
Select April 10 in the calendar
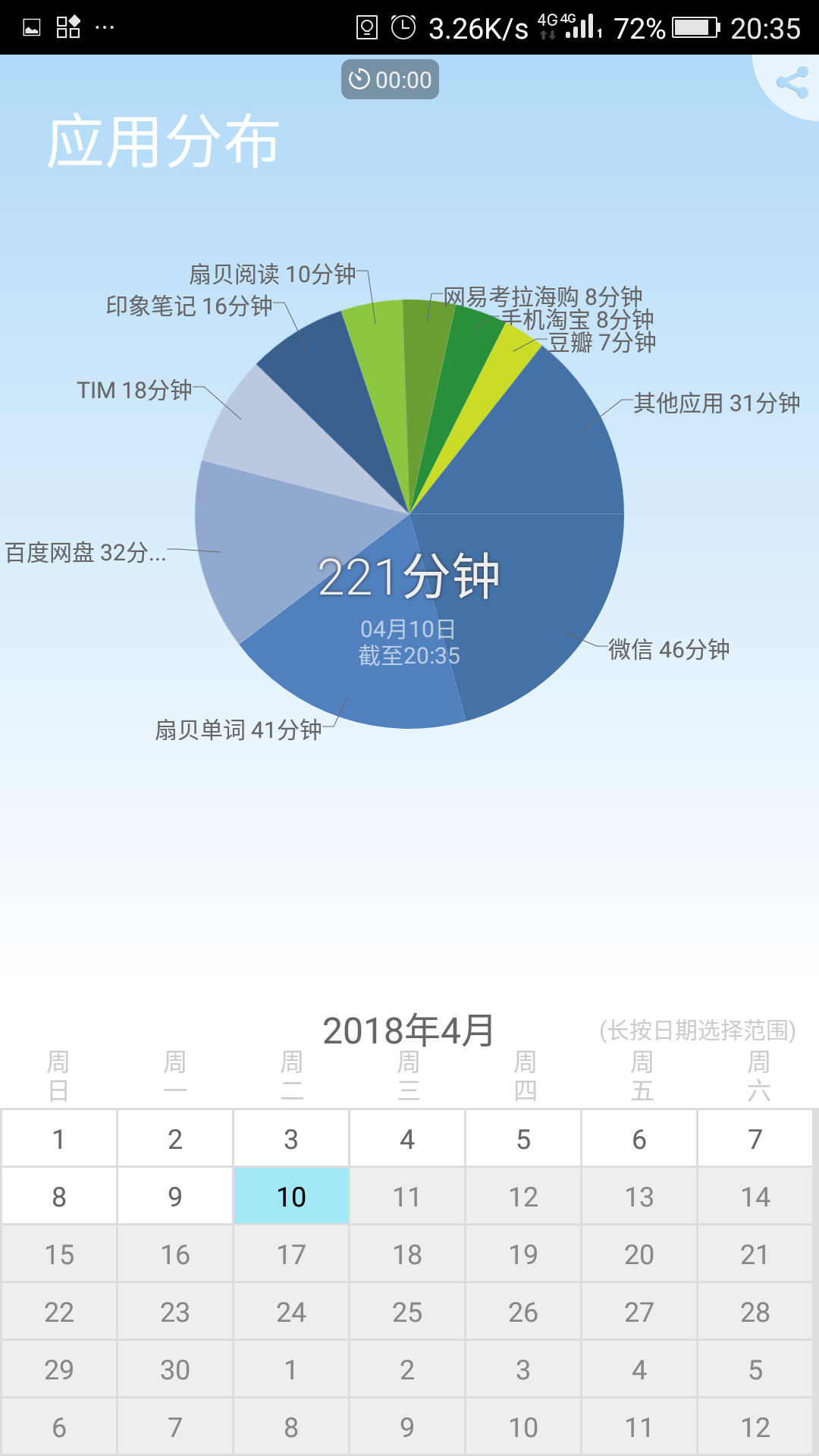(290, 1194)
